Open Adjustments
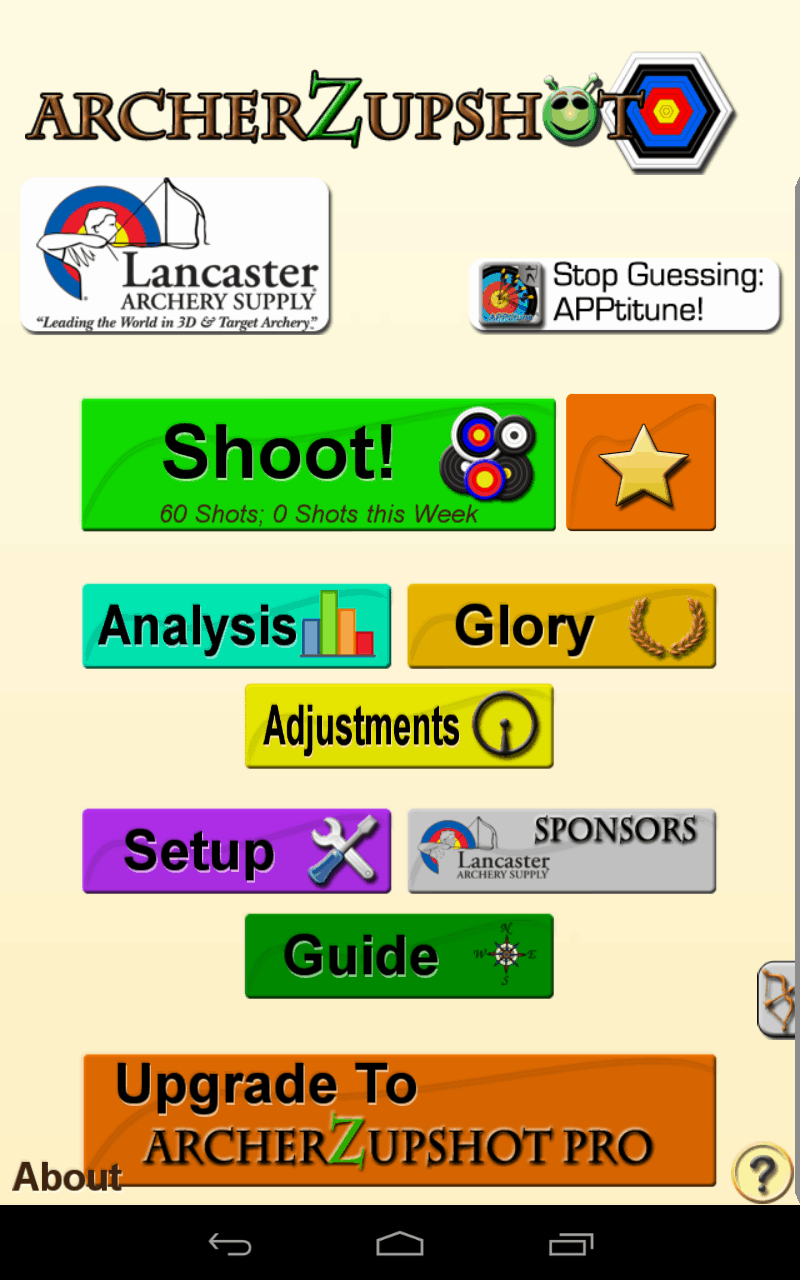Viewport: 800px width, 1280px height. point(399,726)
